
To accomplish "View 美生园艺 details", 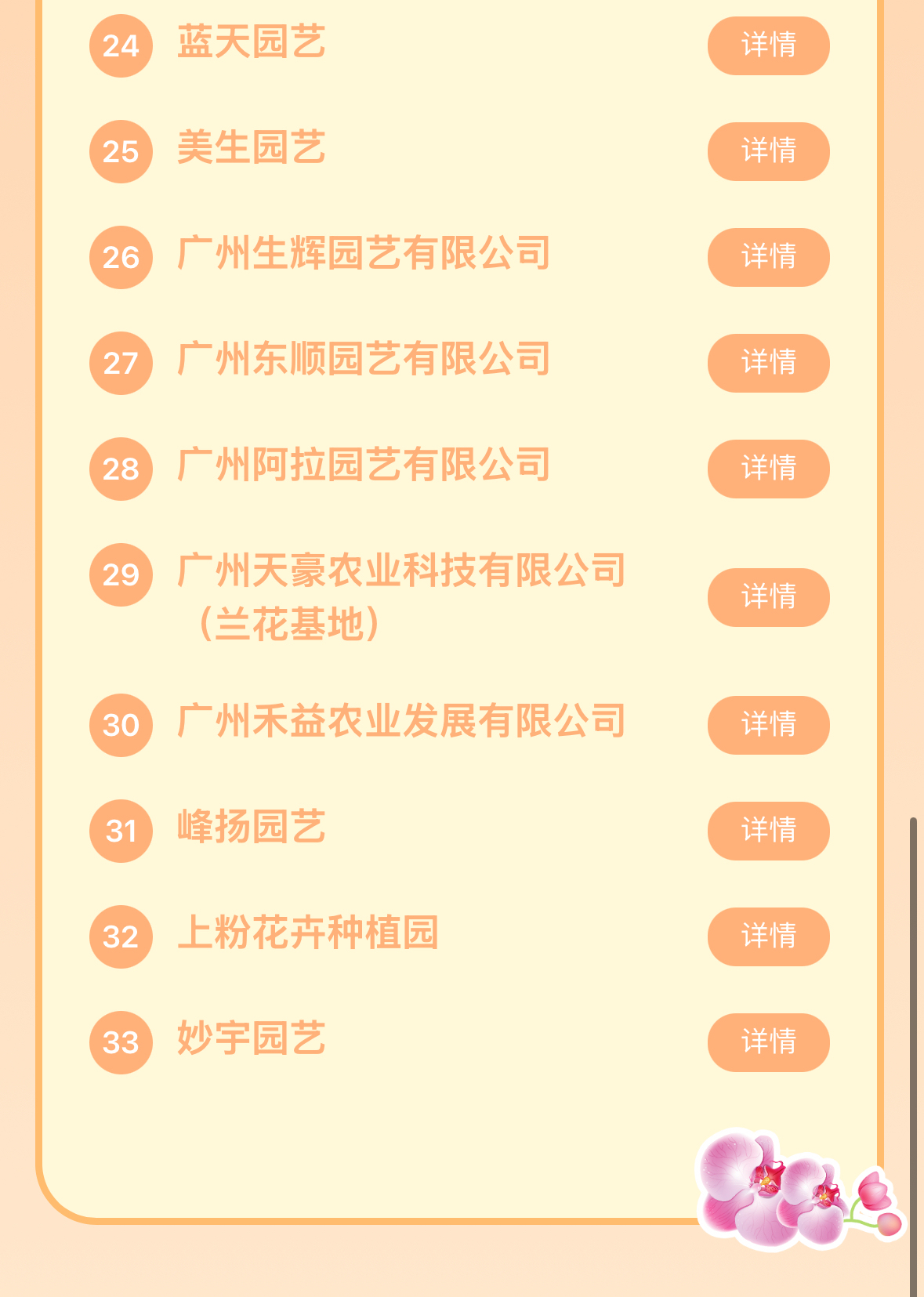I will click(768, 151).
